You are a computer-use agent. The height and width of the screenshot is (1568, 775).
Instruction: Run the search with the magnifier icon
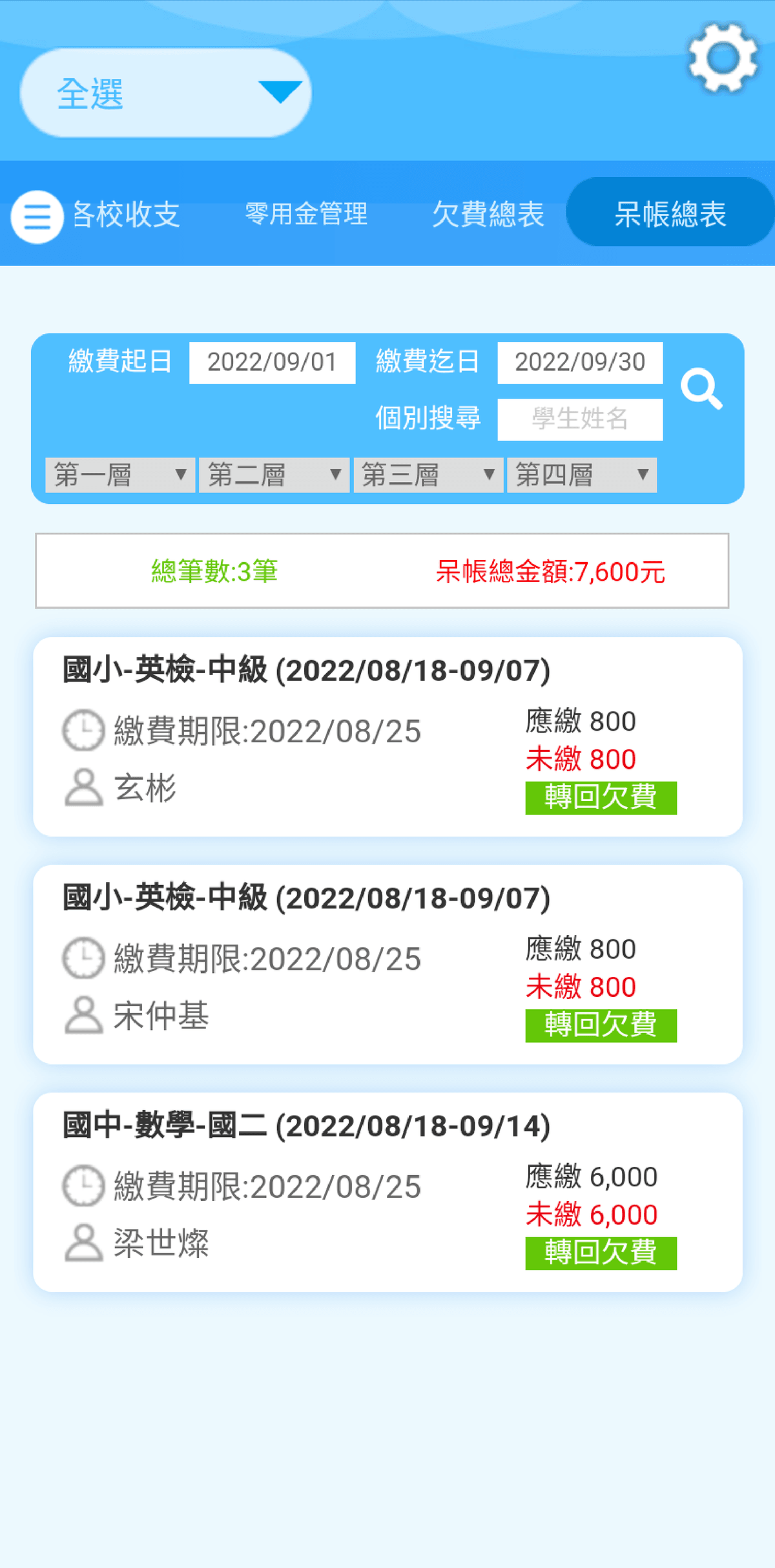tap(701, 389)
